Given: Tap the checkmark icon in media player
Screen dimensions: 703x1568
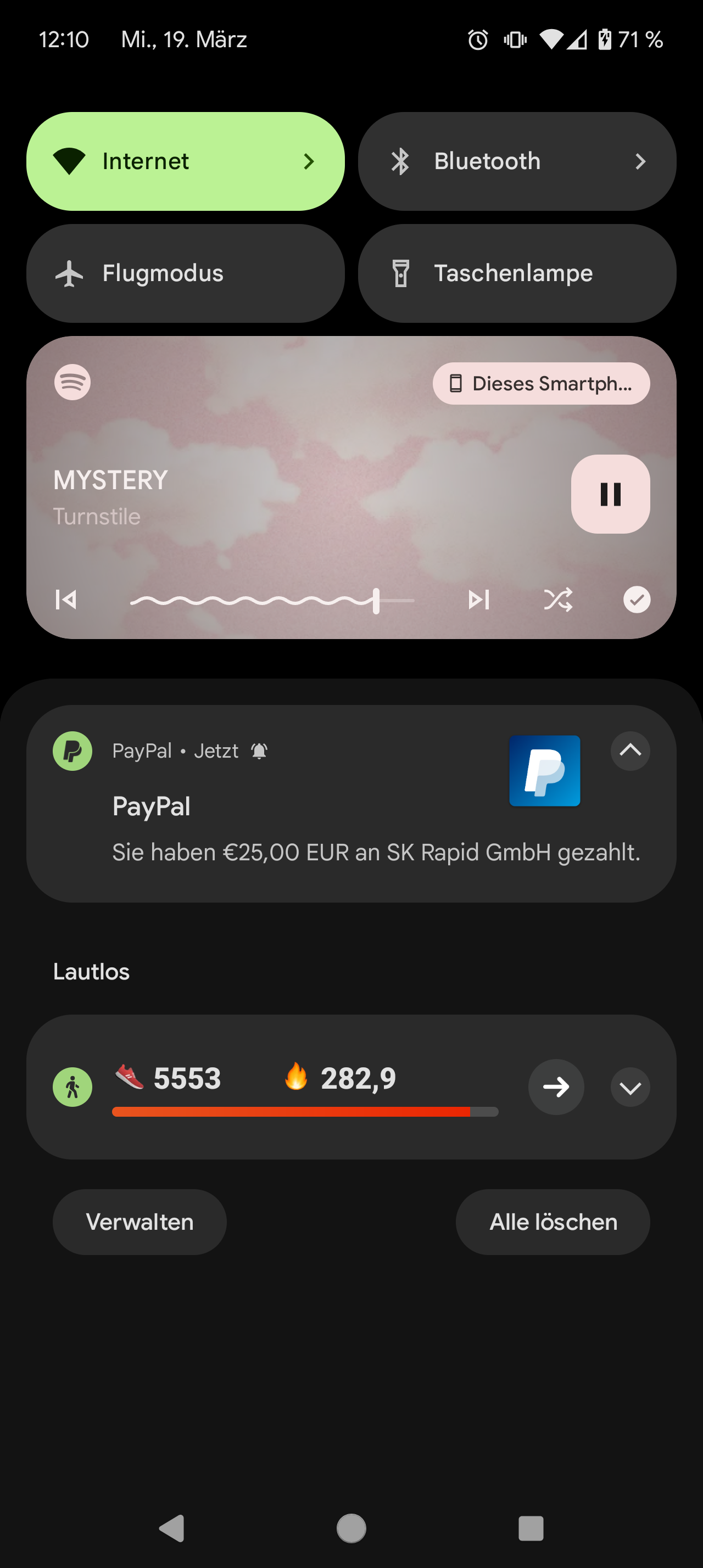Looking at the screenshot, I should [x=637, y=600].
